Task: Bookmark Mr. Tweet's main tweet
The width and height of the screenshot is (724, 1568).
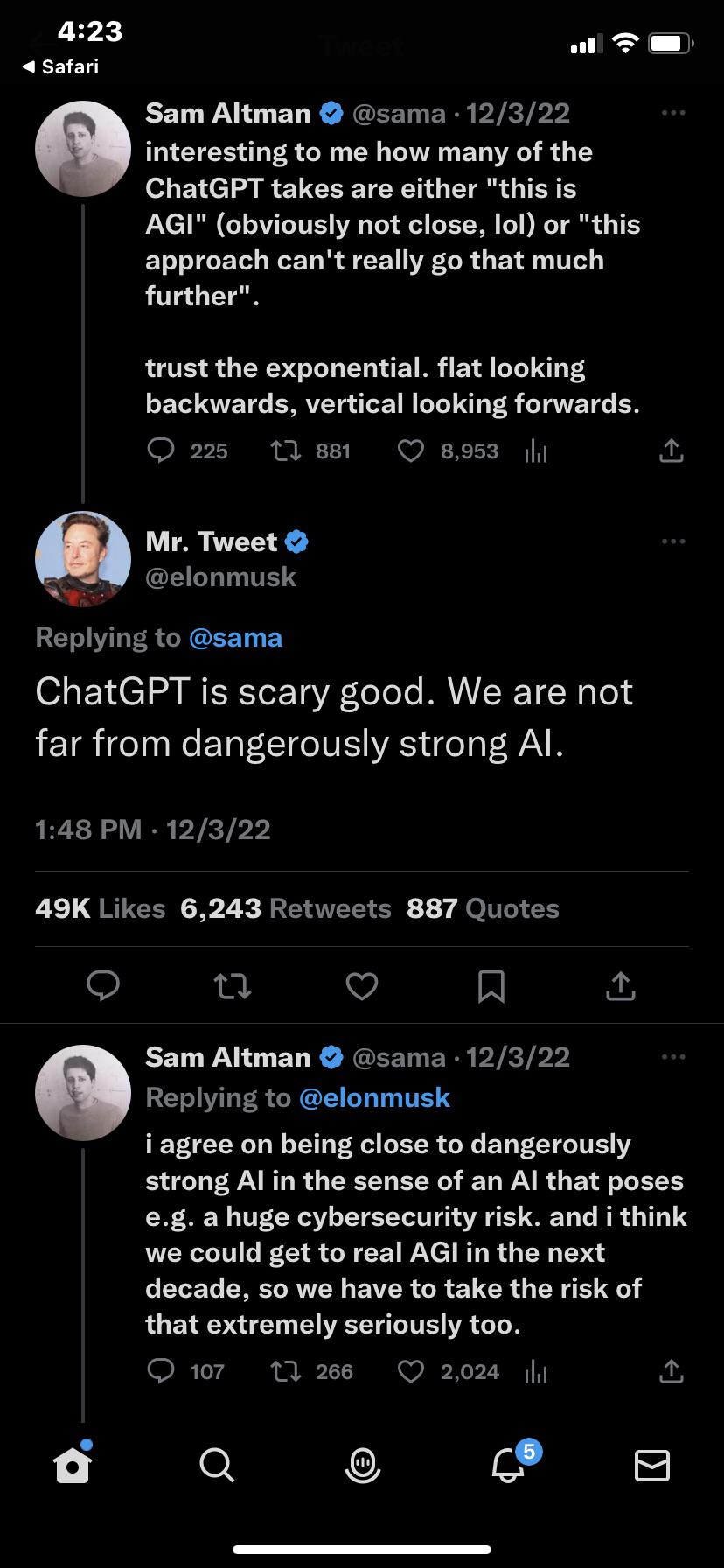Action: 491,986
